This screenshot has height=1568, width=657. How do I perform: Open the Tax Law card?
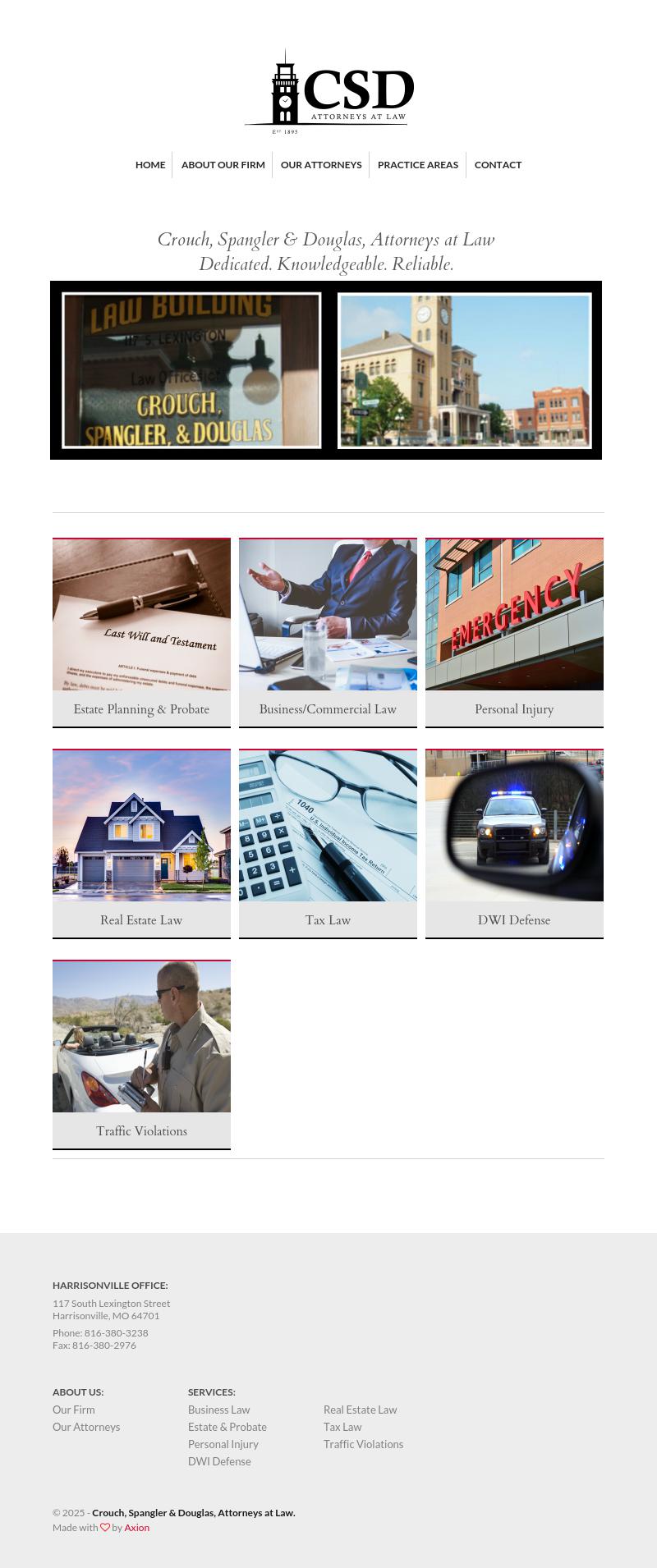pyautogui.click(x=328, y=843)
